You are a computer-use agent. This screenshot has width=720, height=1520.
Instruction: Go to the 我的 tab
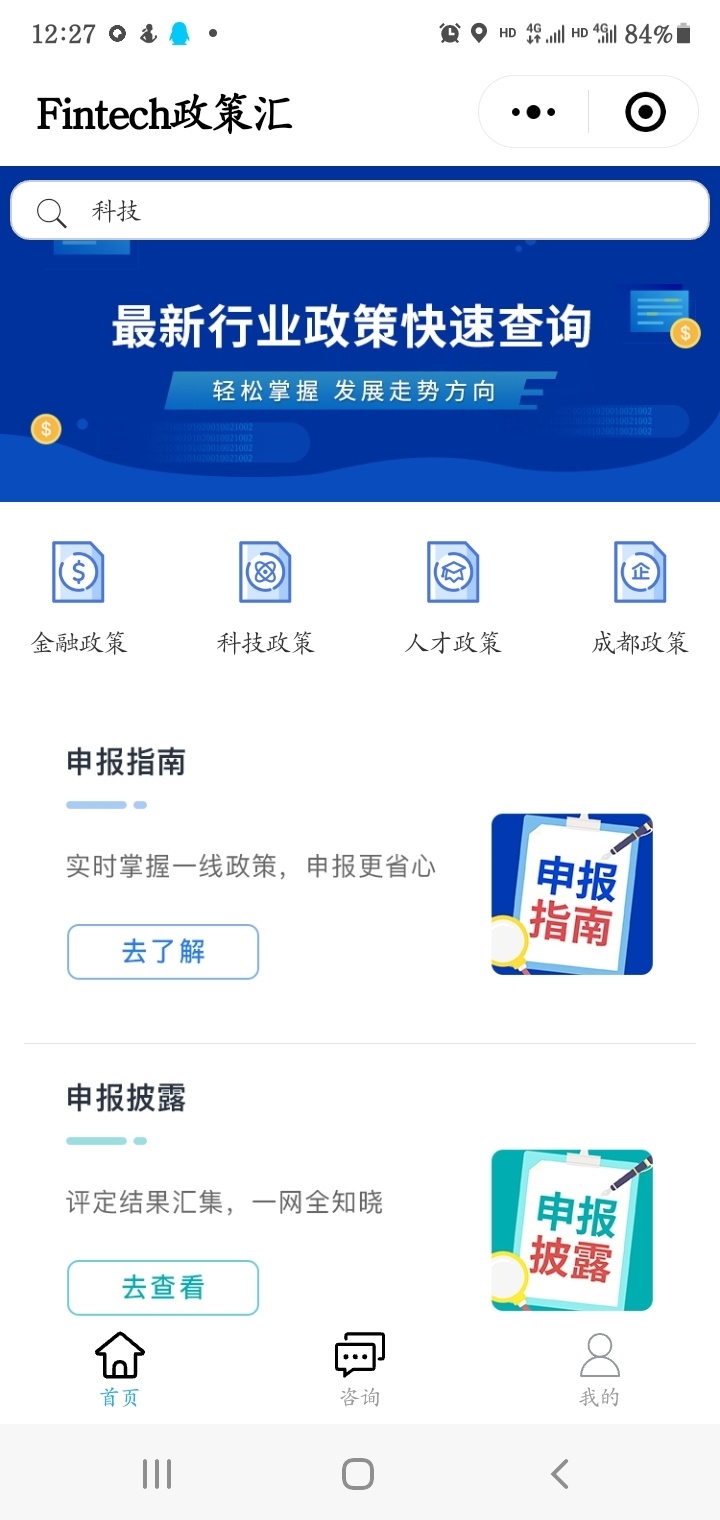600,1369
